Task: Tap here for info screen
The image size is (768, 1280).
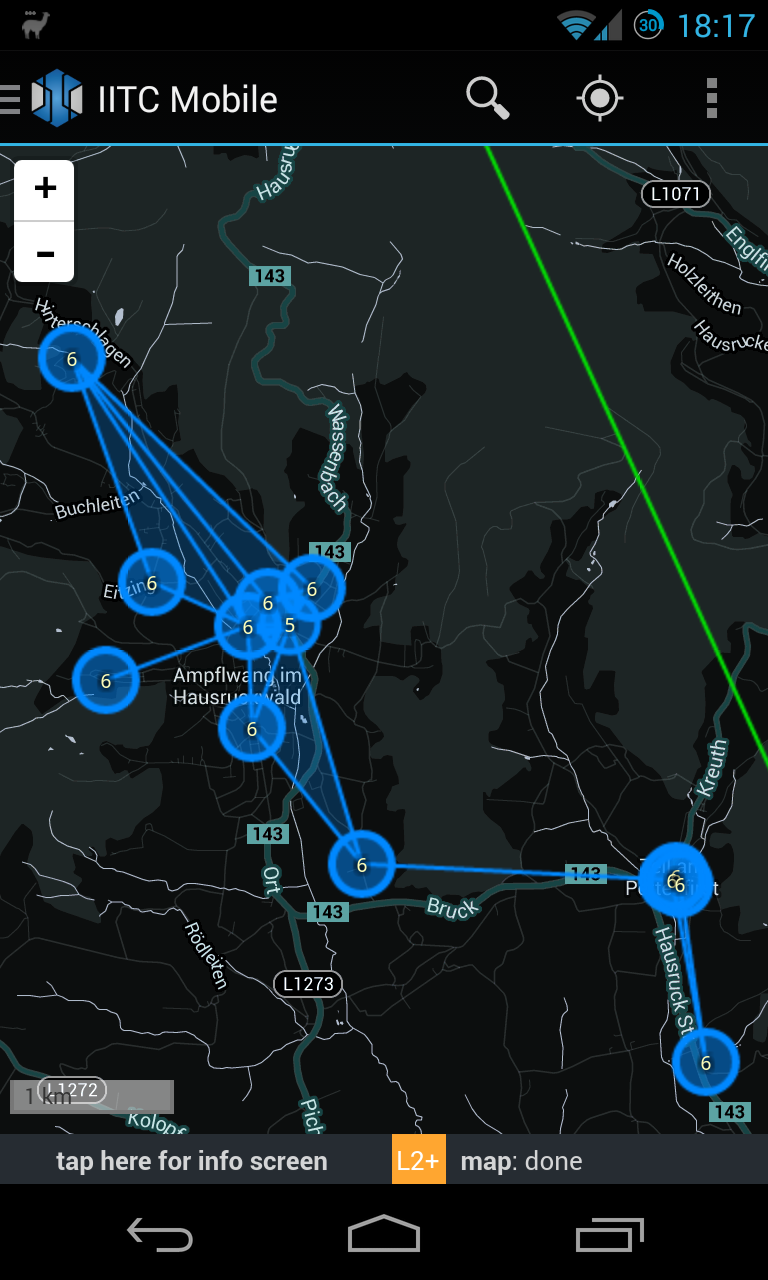Action: click(192, 1161)
